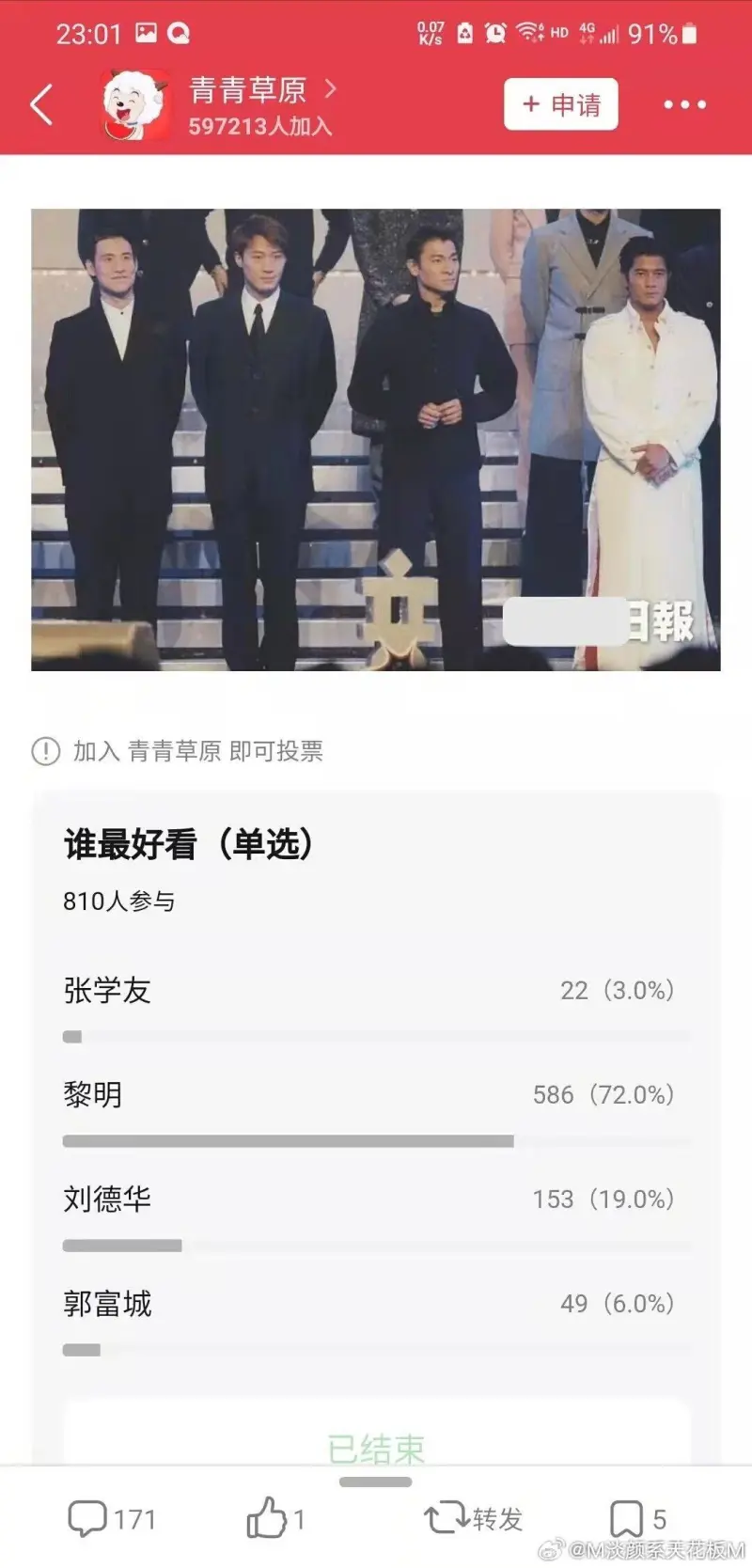The height and width of the screenshot is (1568, 752).
Task: Tap the 申请 button to join
Action: (560, 104)
